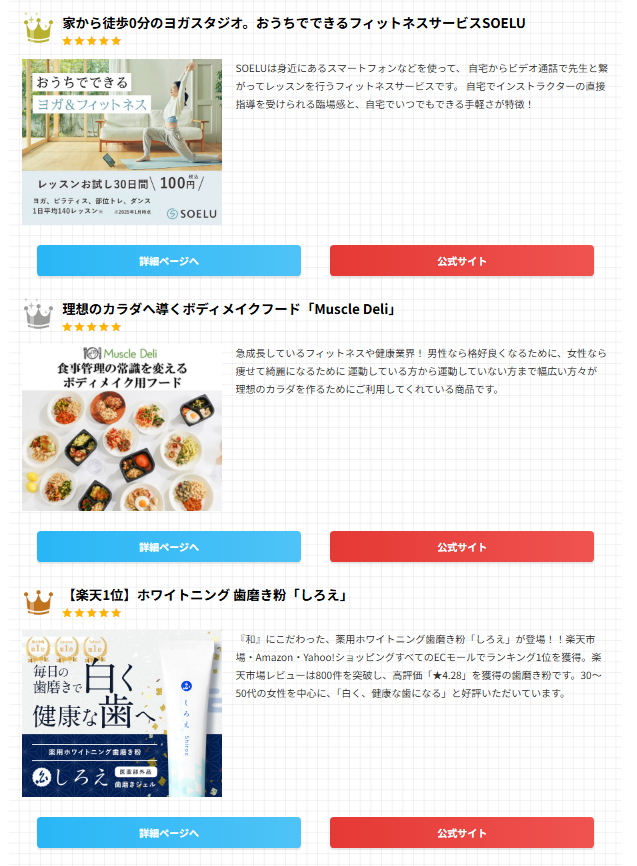Select the Muscle Deli food banner
The height and width of the screenshot is (866, 637).
click(122, 428)
